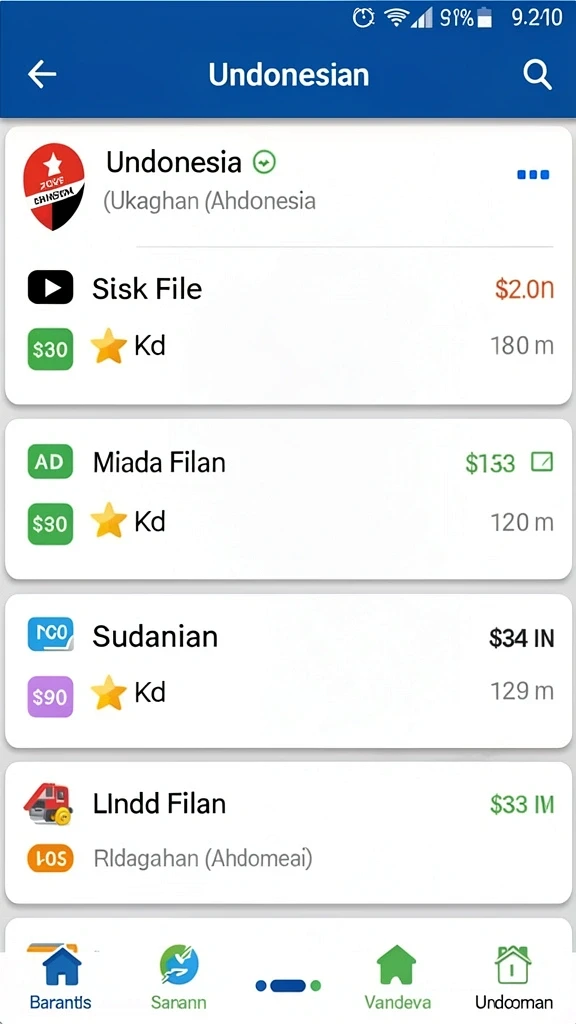
Task: Open the three-dot menu beside Undonesia
Action: tap(533, 174)
